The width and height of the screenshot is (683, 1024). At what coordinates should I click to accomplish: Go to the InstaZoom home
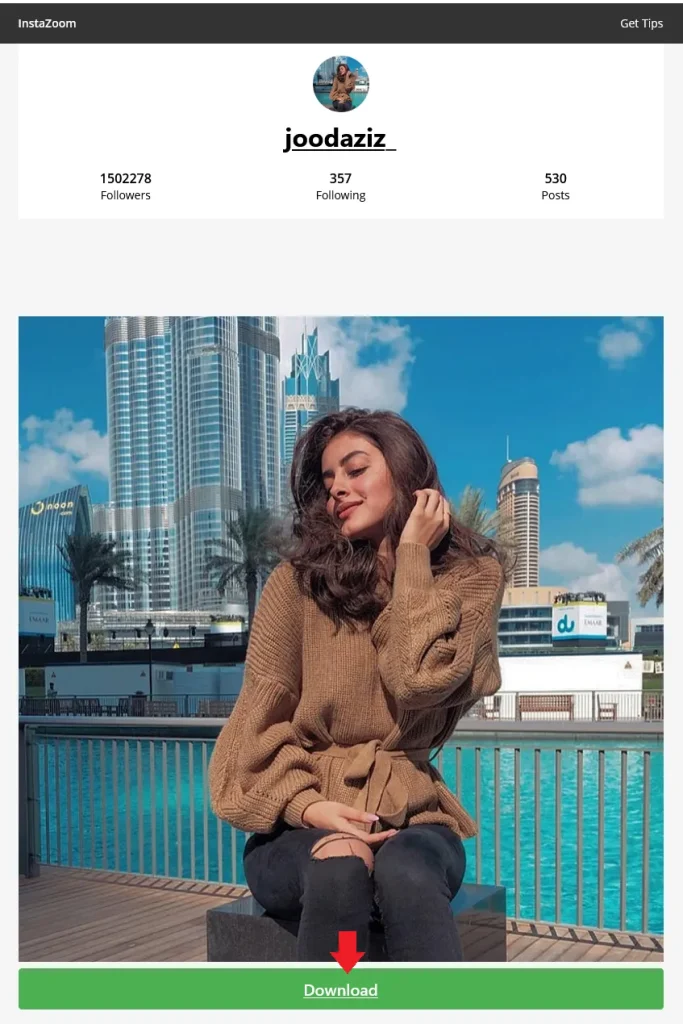47,23
